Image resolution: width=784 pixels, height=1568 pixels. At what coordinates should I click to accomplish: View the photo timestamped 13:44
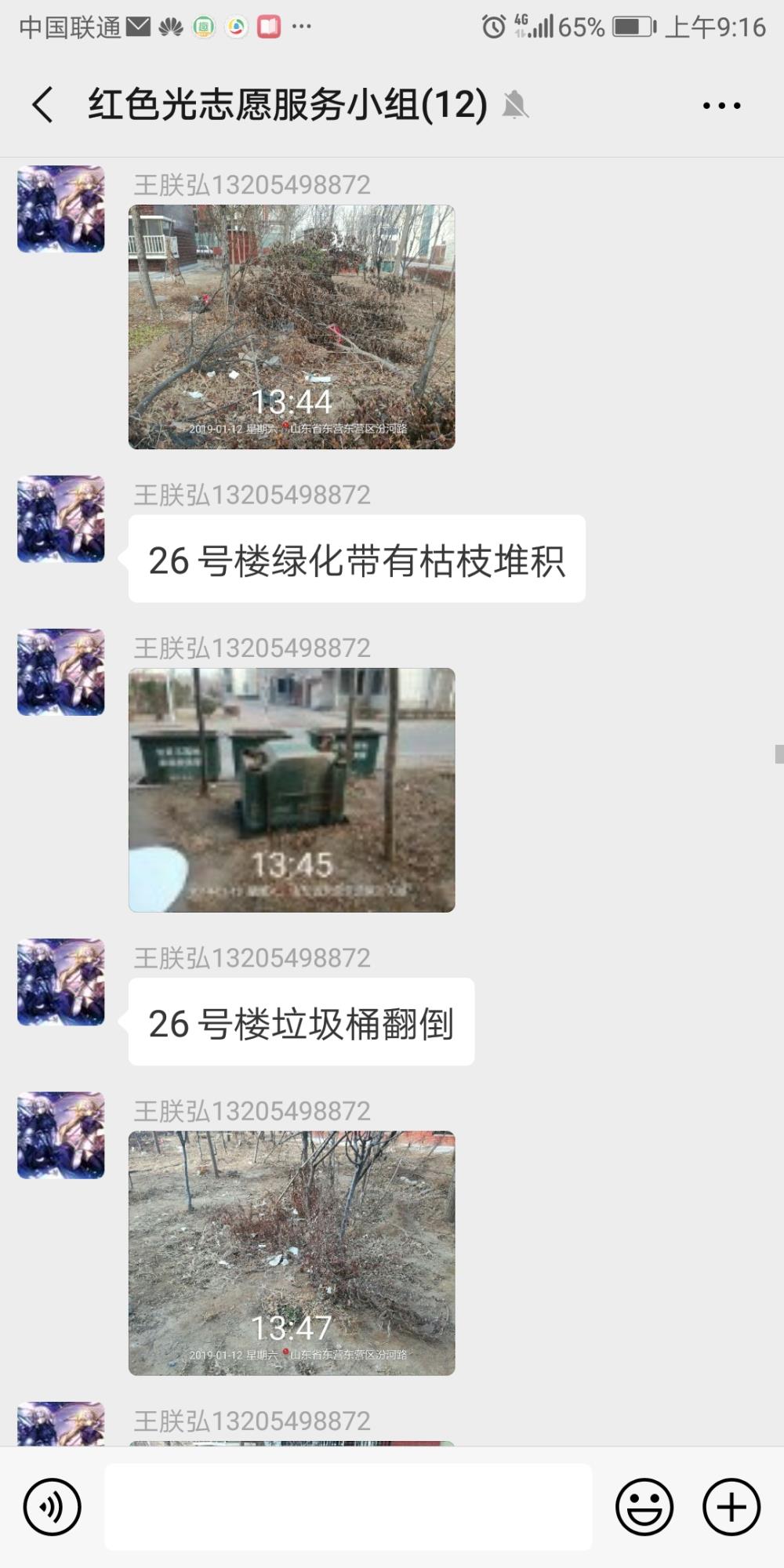[x=292, y=327]
